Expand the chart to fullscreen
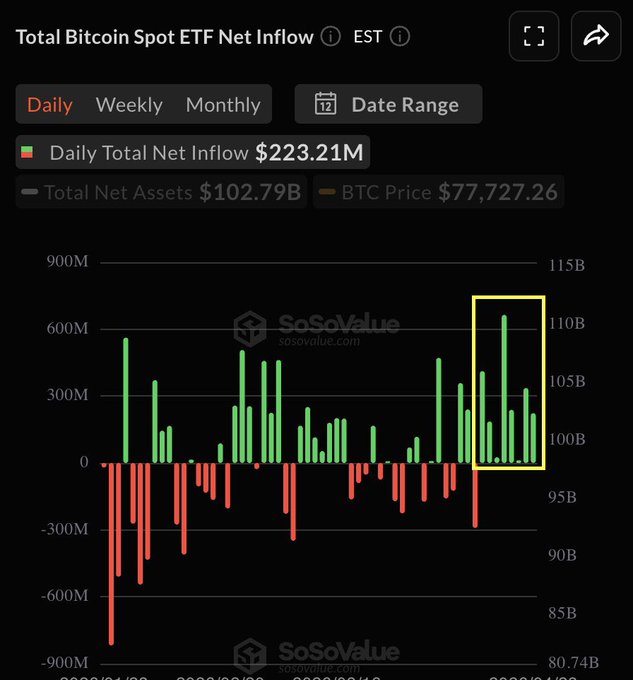 click(534, 37)
